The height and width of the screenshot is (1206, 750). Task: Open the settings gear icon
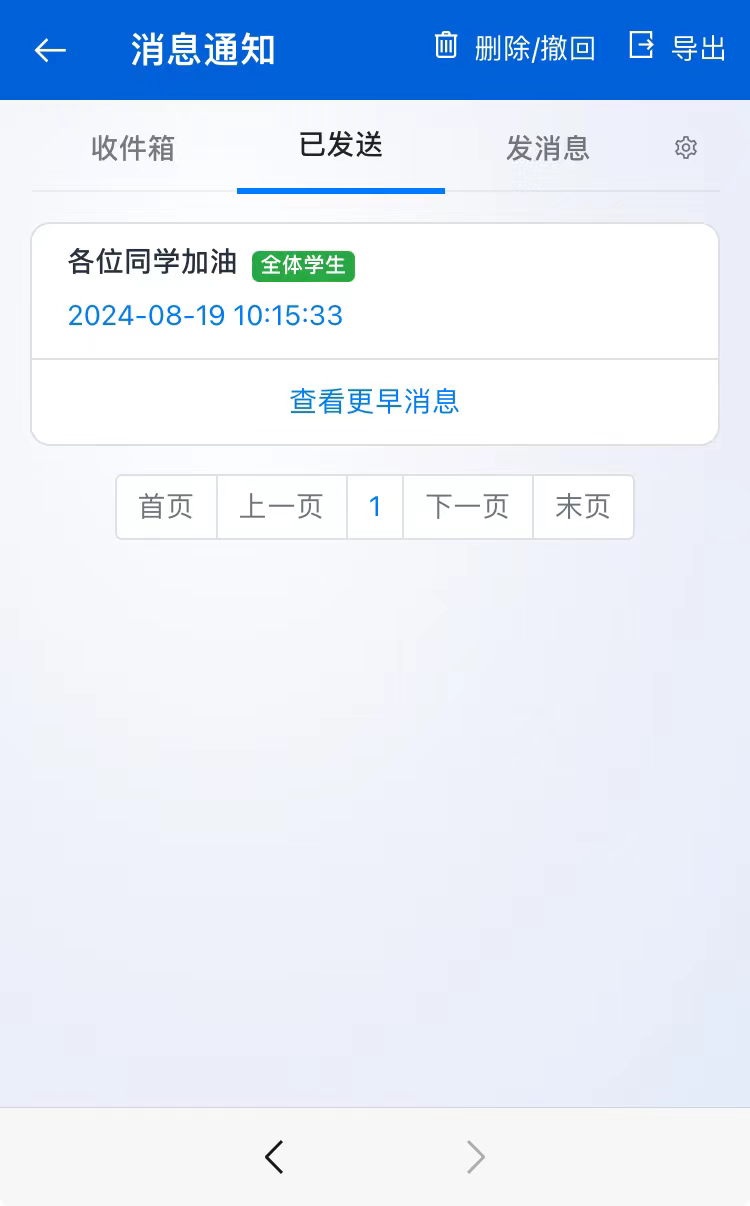pyautogui.click(x=685, y=148)
